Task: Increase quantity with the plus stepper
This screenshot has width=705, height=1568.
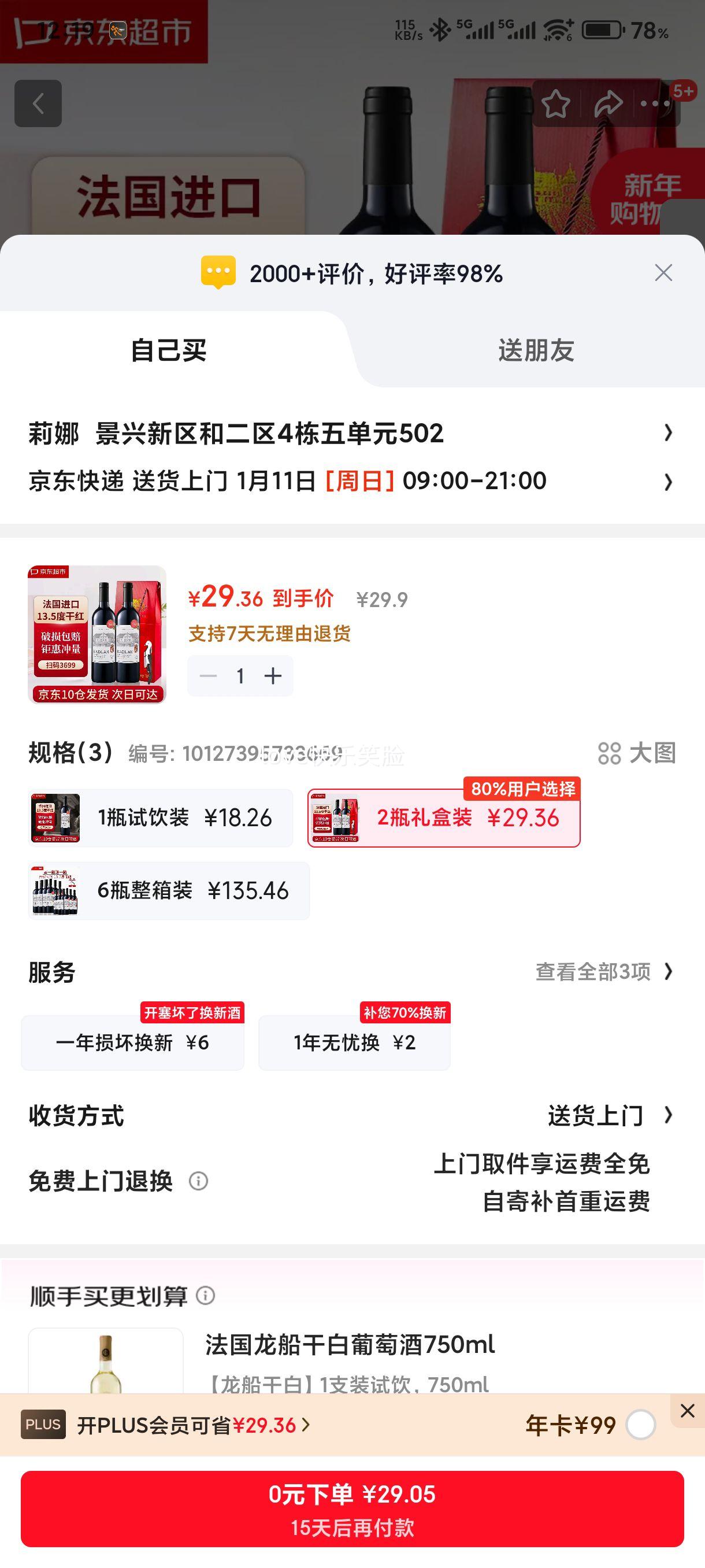Action: [273, 676]
